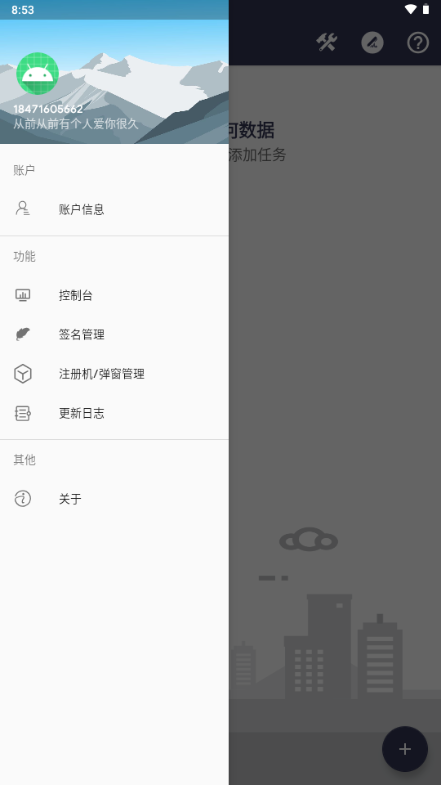The width and height of the screenshot is (441, 785).
Task: Go to 签名管理
Action: click(114, 334)
